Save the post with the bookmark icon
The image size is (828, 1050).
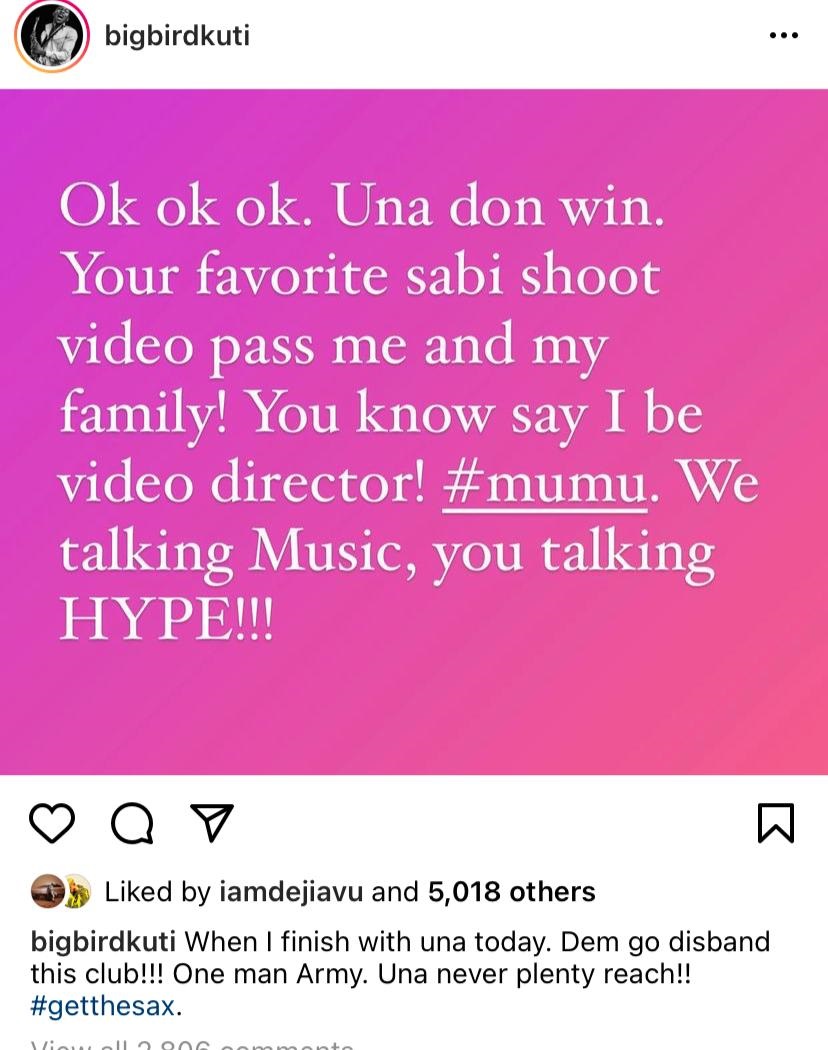pyautogui.click(x=776, y=823)
